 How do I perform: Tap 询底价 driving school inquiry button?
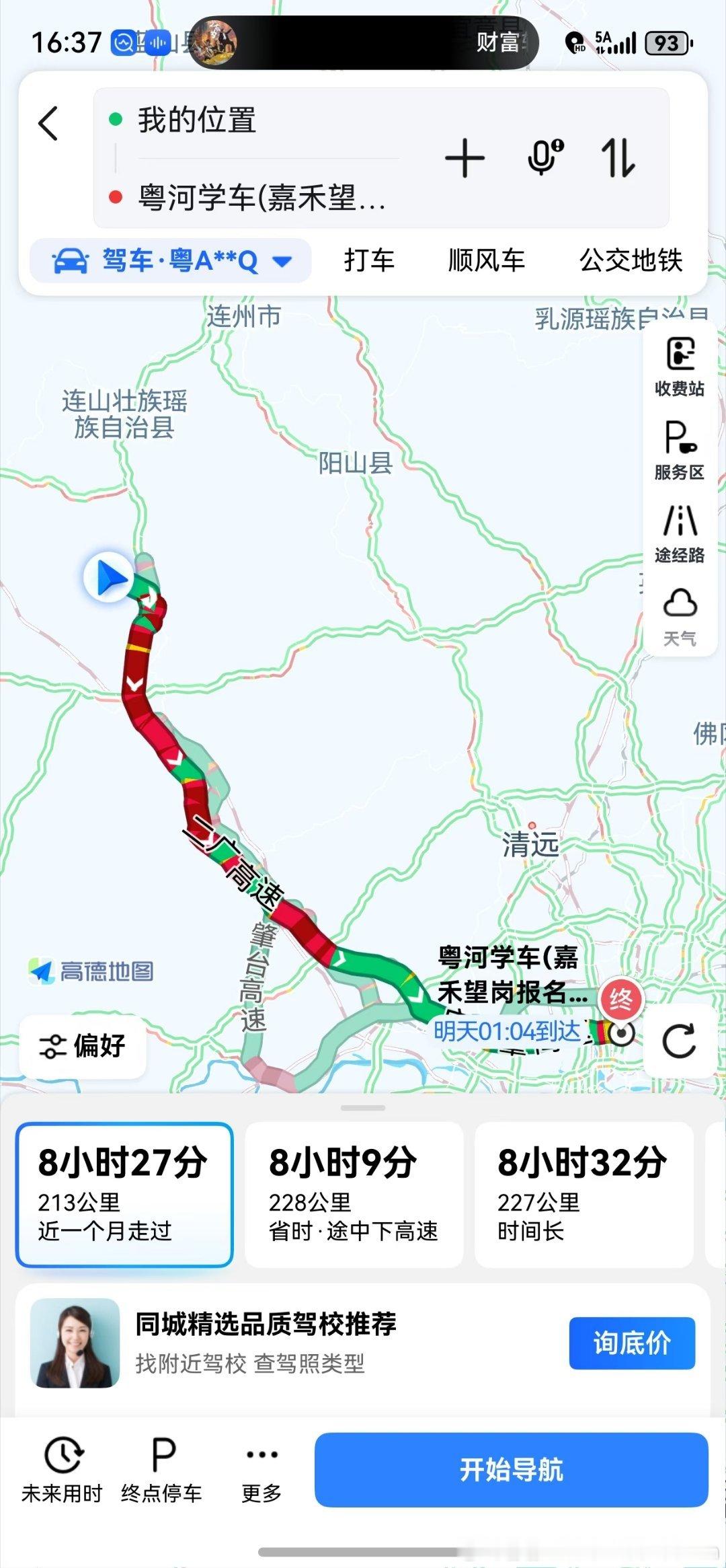pyautogui.click(x=633, y=1346)
